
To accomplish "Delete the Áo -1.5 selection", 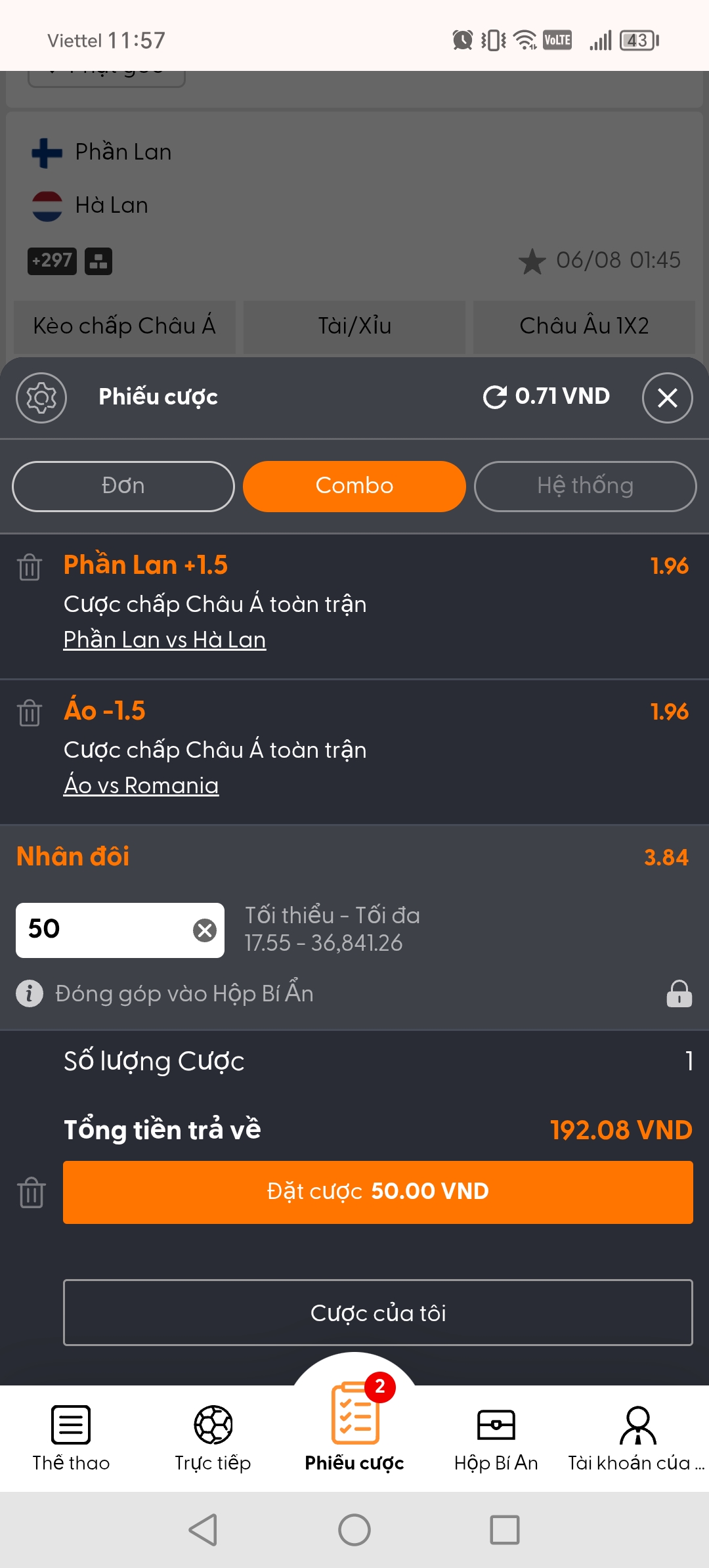I will click(30, 712).
